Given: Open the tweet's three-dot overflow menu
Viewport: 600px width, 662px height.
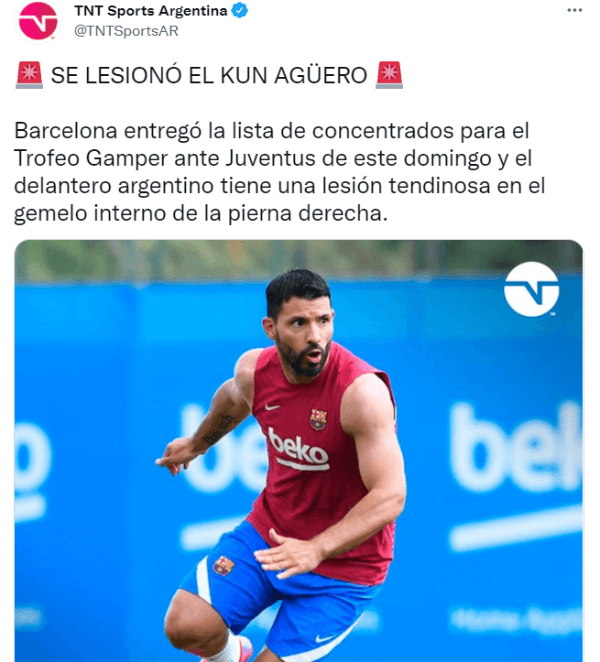Looking at the screenshot, I should [574, 11].
